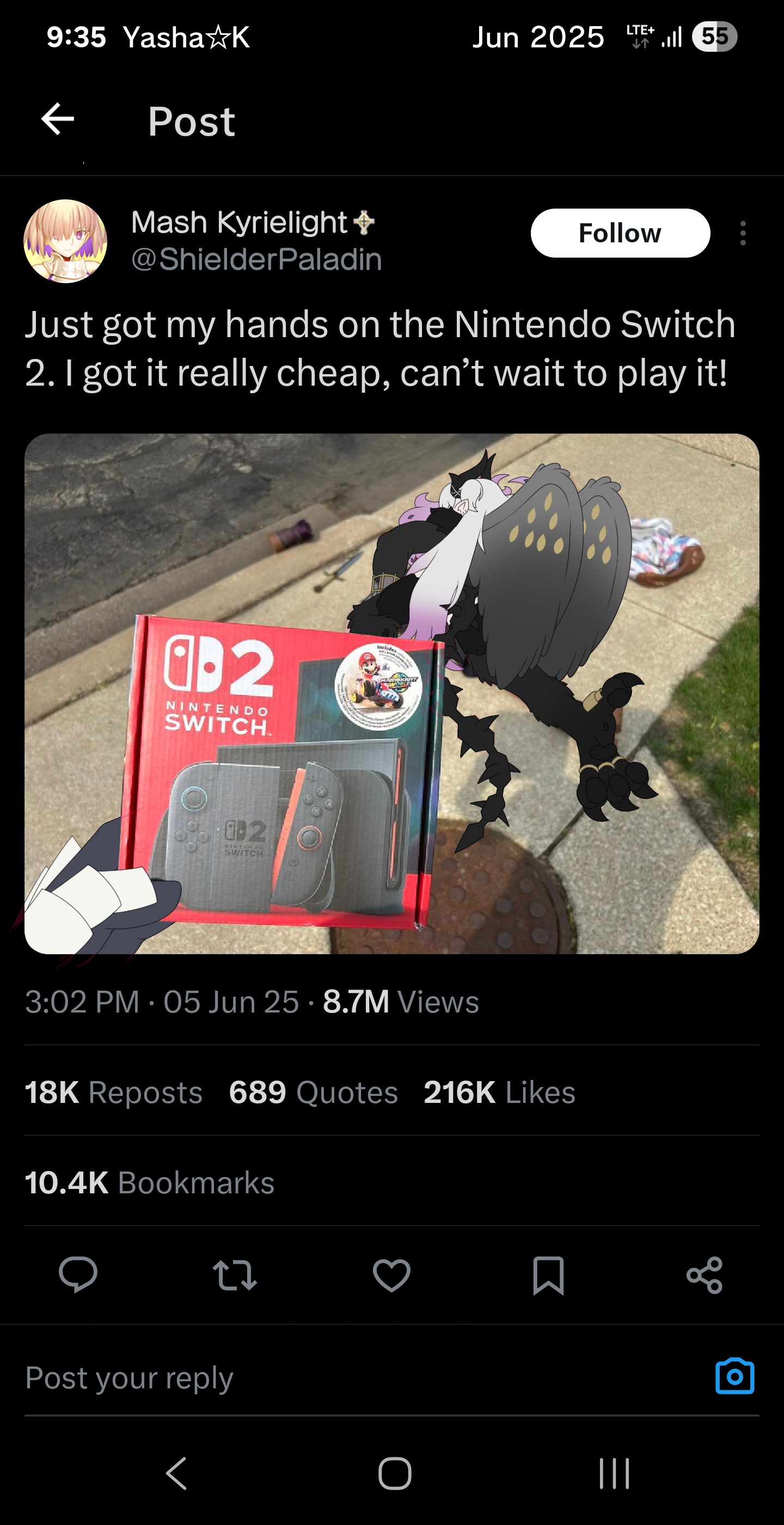Open Mash Kyrielight's profile picture
The height and width of the screenshot is (1525, 784).
pyautogui.click(x=65, y=241)
